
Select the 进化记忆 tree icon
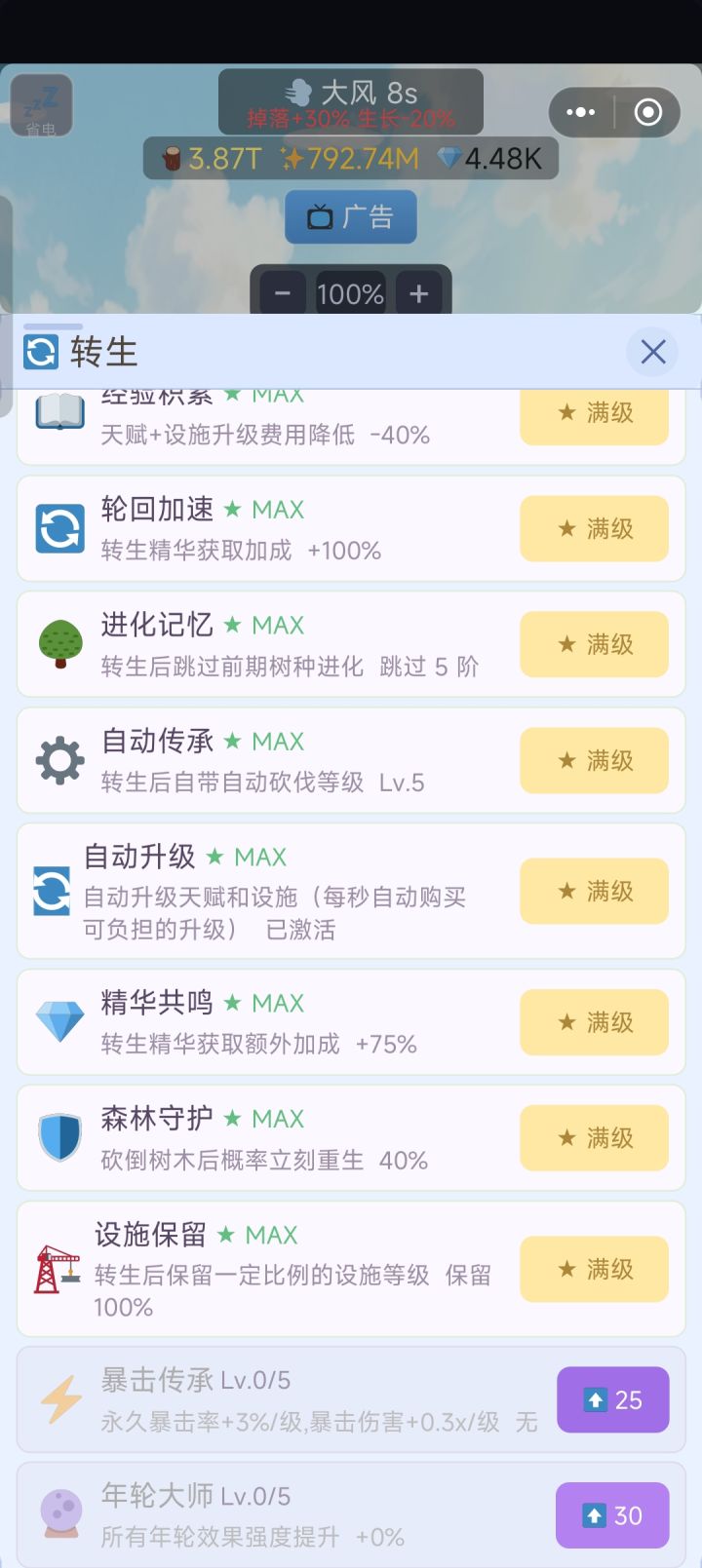(59, 643)
